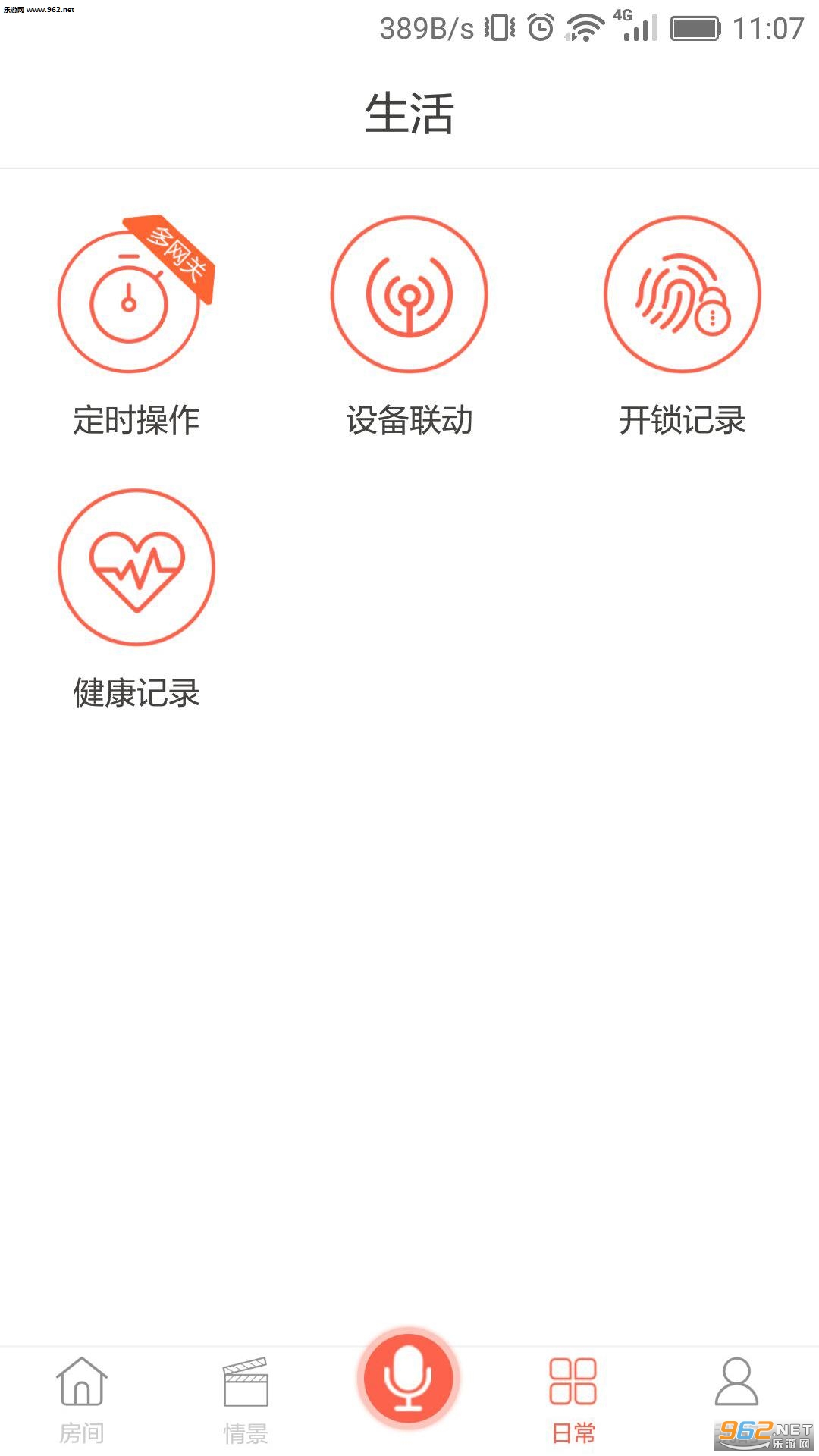This screenshot has width=819, height=1456.
Task: View 开锁记录 unlock records
Action: click(682, 295)
